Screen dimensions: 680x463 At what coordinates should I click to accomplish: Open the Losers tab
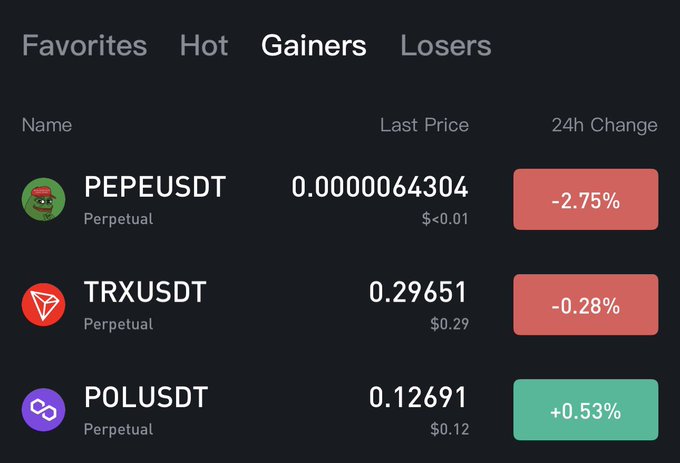click(445, 45)
